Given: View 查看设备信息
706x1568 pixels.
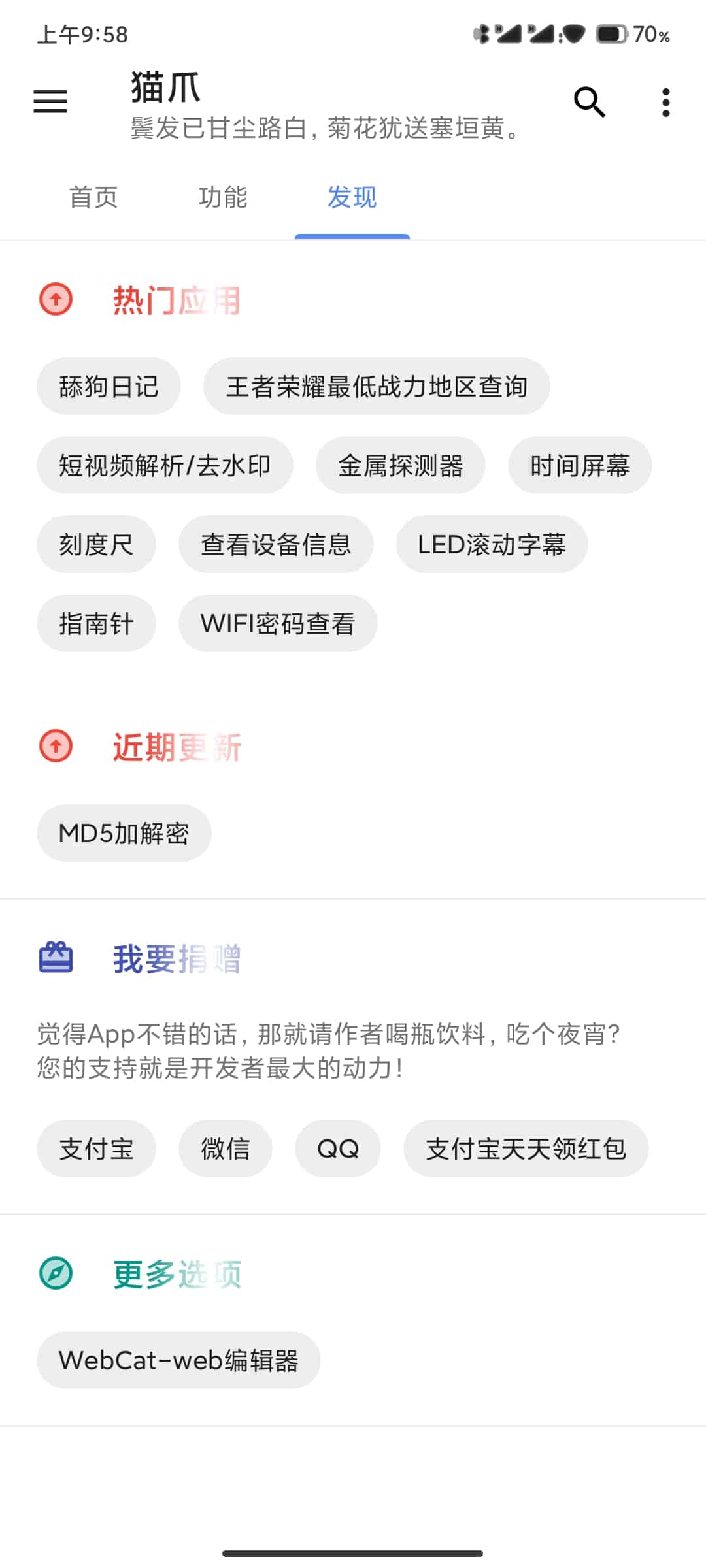Looking at the screenshot, I should [276, 544].
